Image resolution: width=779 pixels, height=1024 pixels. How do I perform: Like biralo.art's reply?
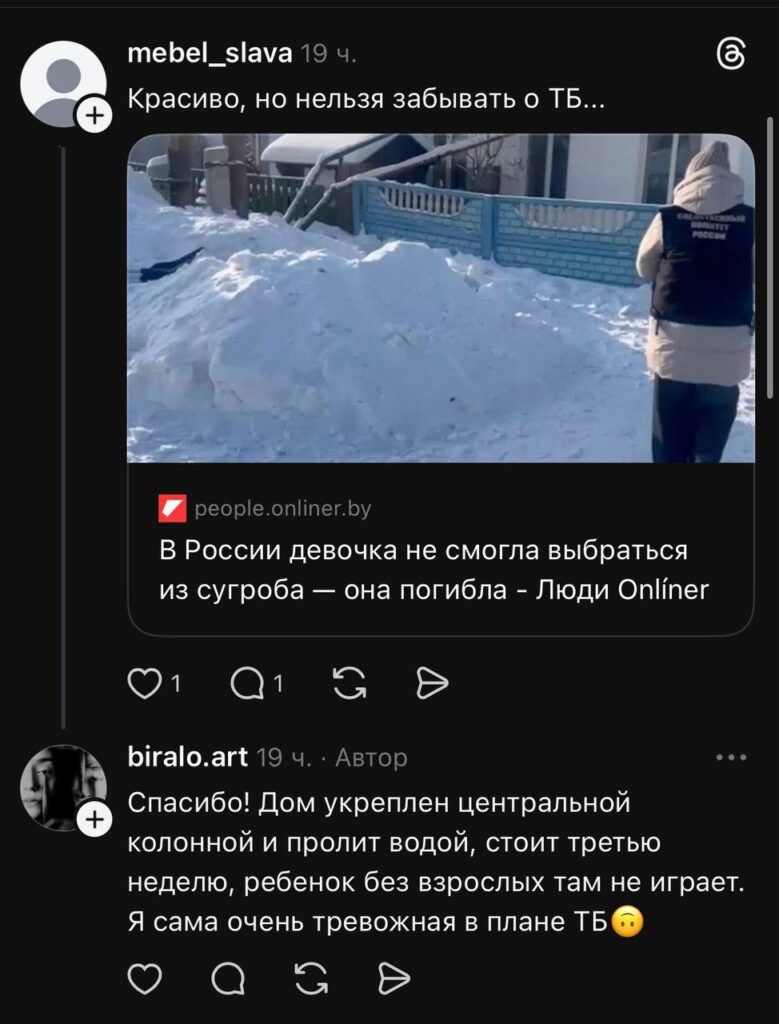(x=146, y=978)
